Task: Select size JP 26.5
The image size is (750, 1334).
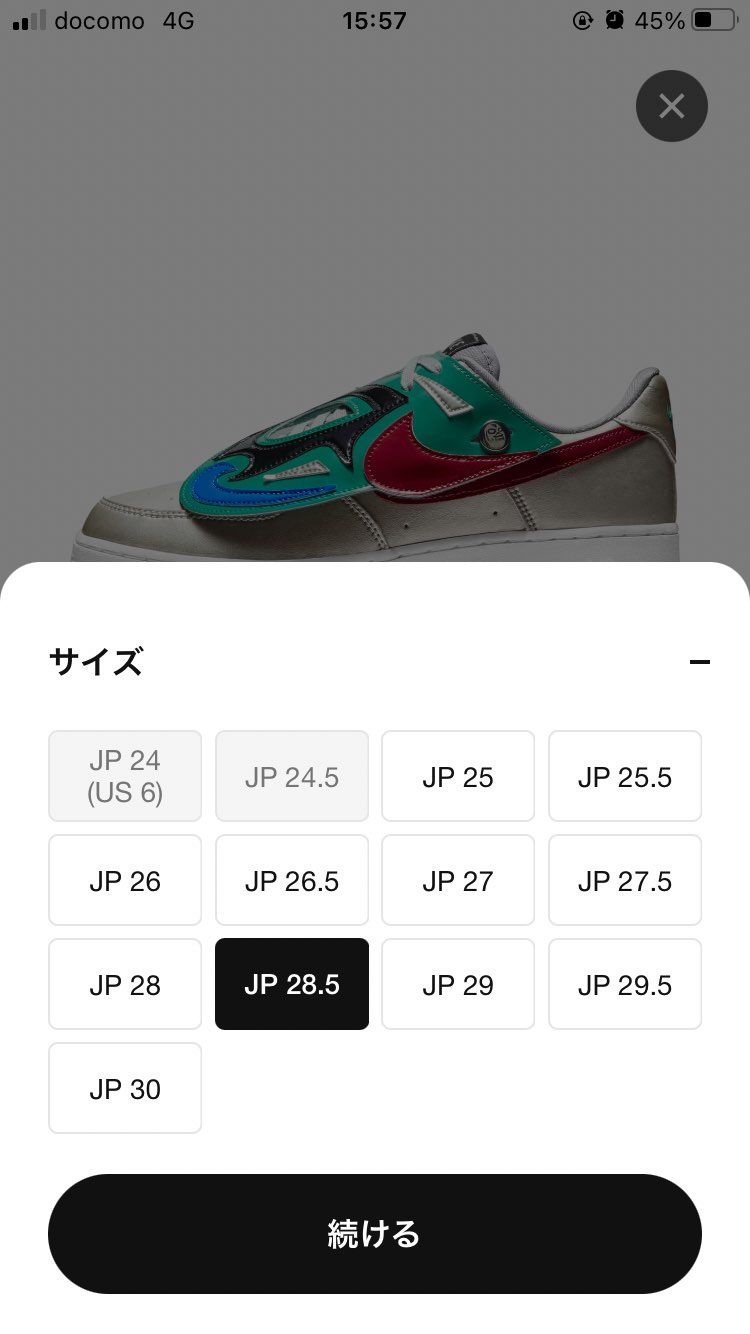Action: (x=291, y=880)
